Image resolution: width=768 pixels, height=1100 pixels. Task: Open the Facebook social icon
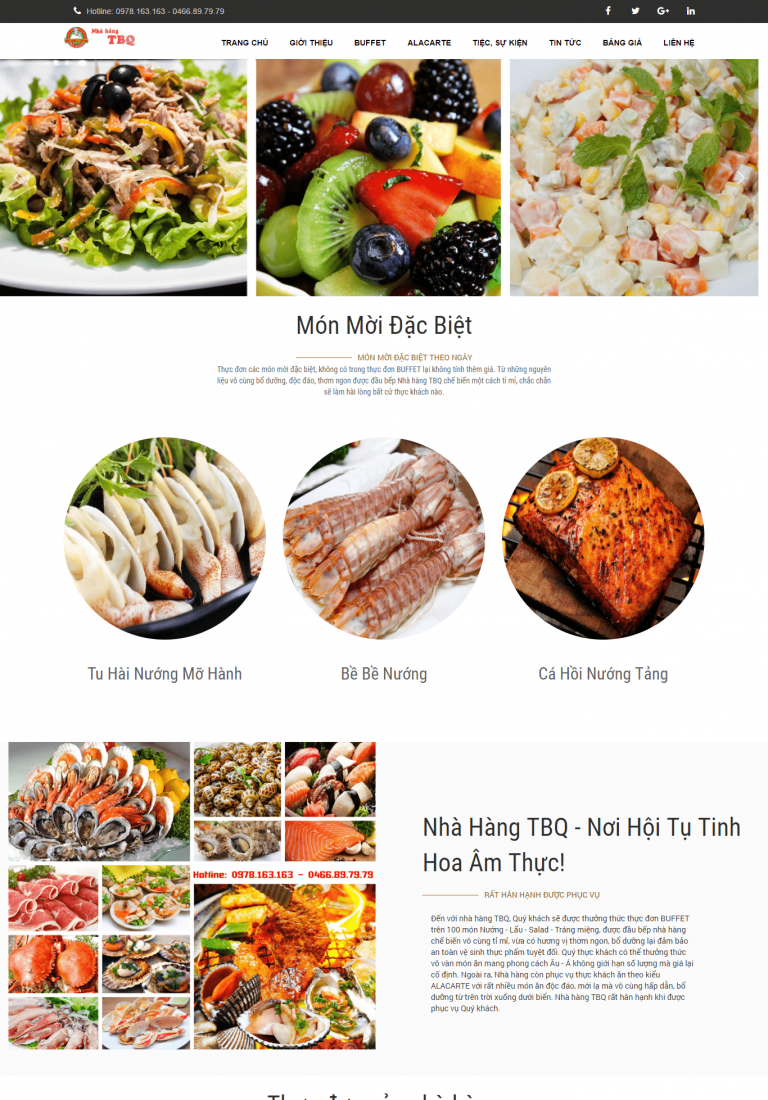coord(607,11)
